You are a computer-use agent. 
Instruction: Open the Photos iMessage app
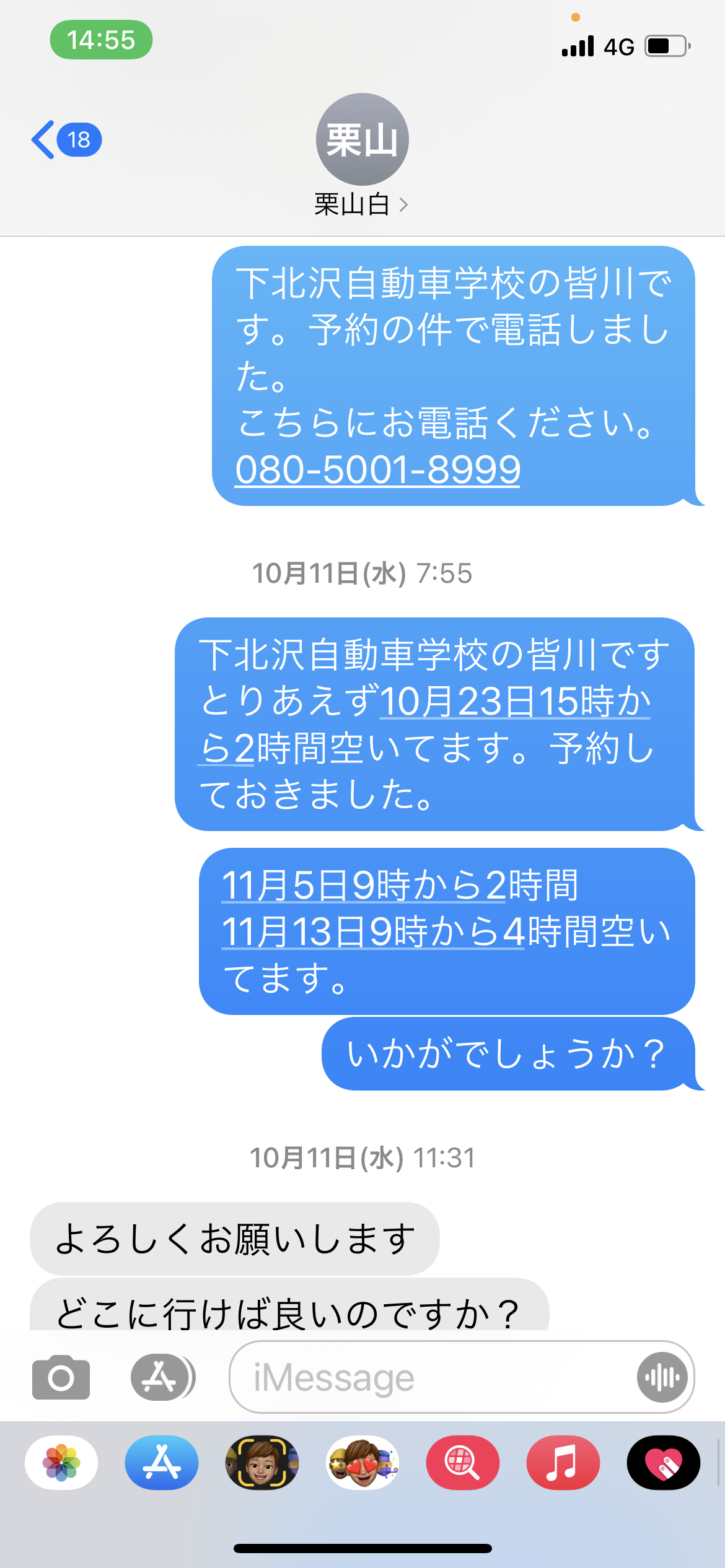pos(61,1463)
